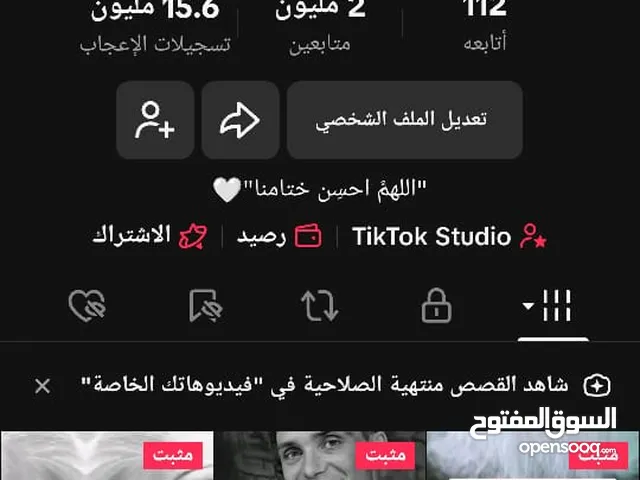View the 112 following (أتابعه) list
The image size is (640, 480).
(485, 27)
